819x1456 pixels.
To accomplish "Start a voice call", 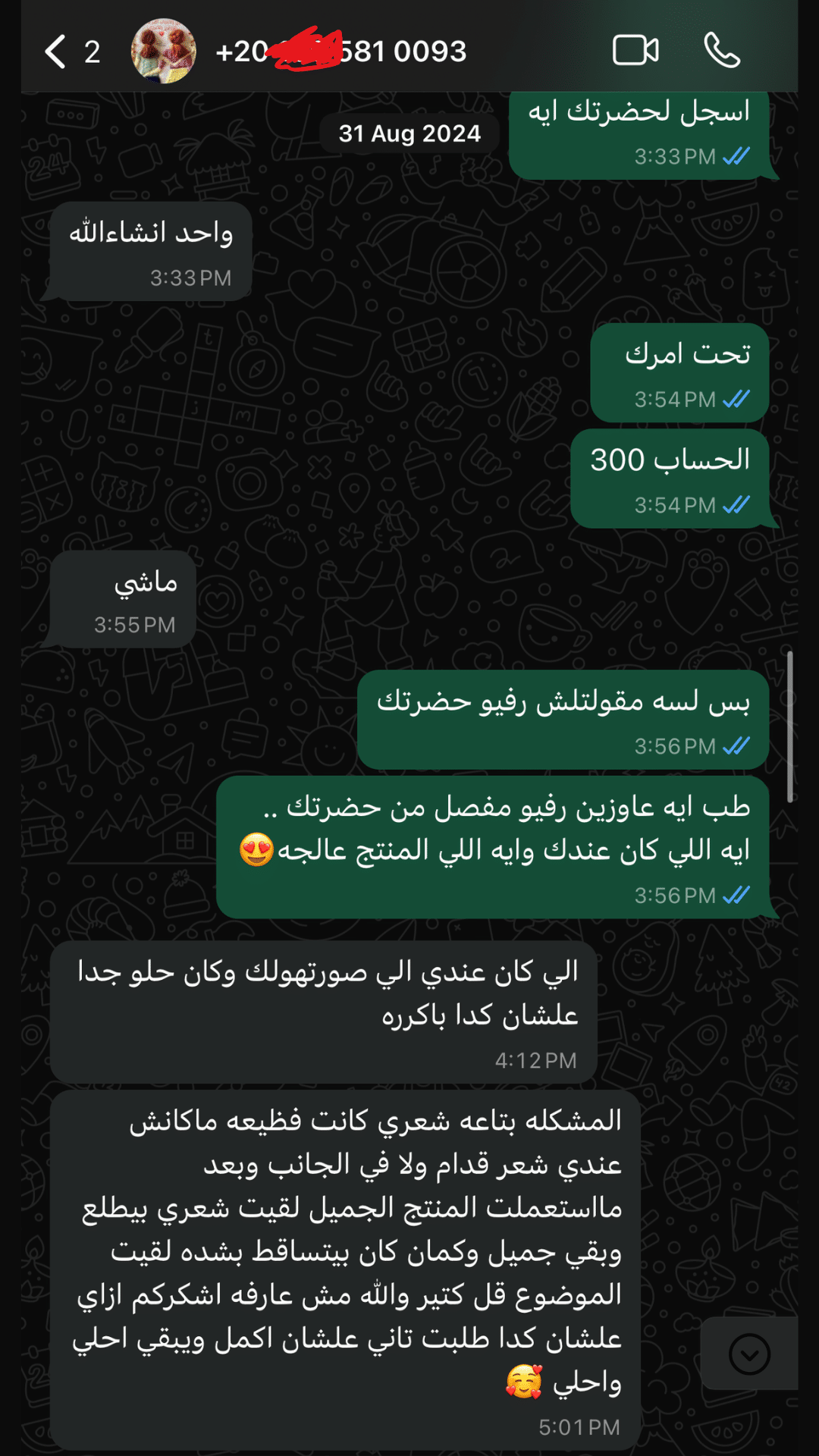I will pos(721,51).
